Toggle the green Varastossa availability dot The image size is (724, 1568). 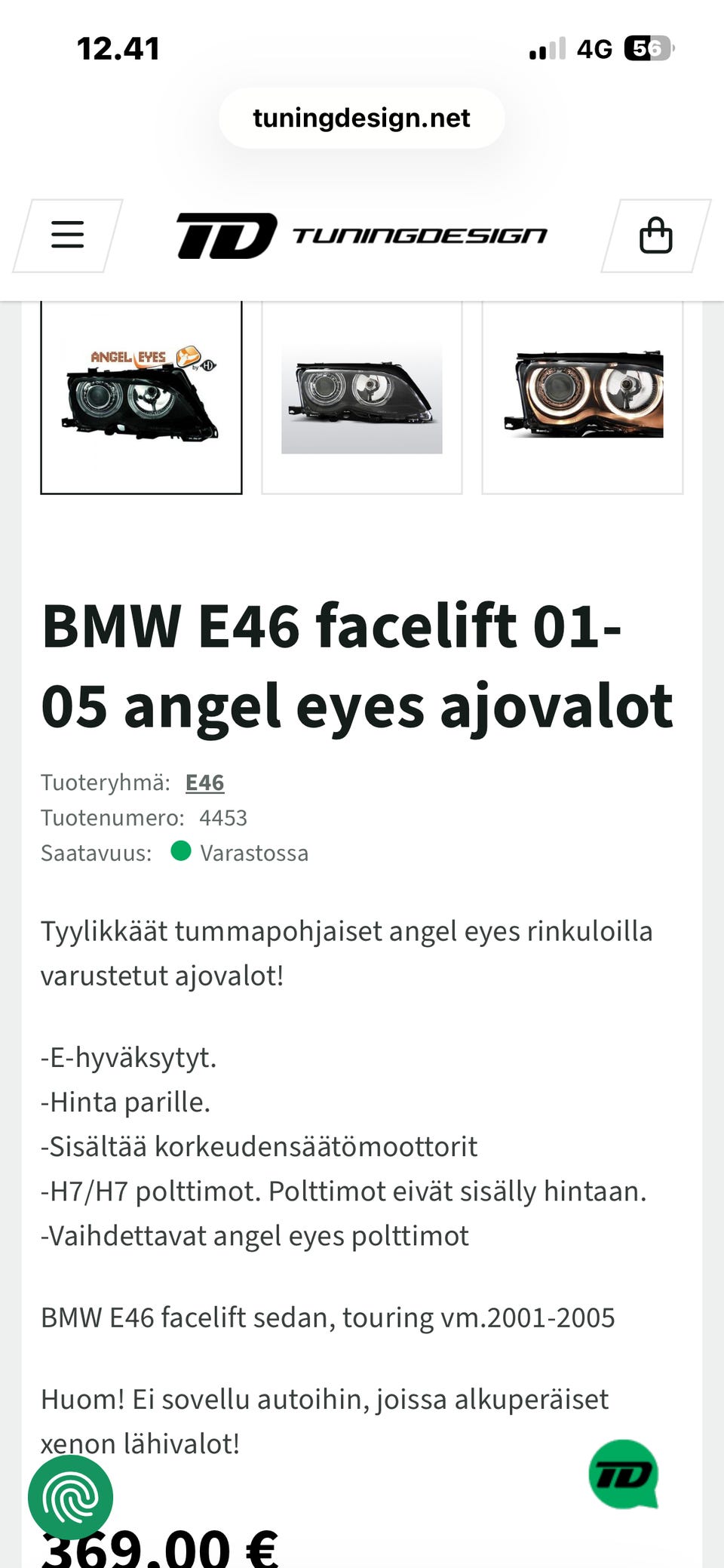click(180, 853)
